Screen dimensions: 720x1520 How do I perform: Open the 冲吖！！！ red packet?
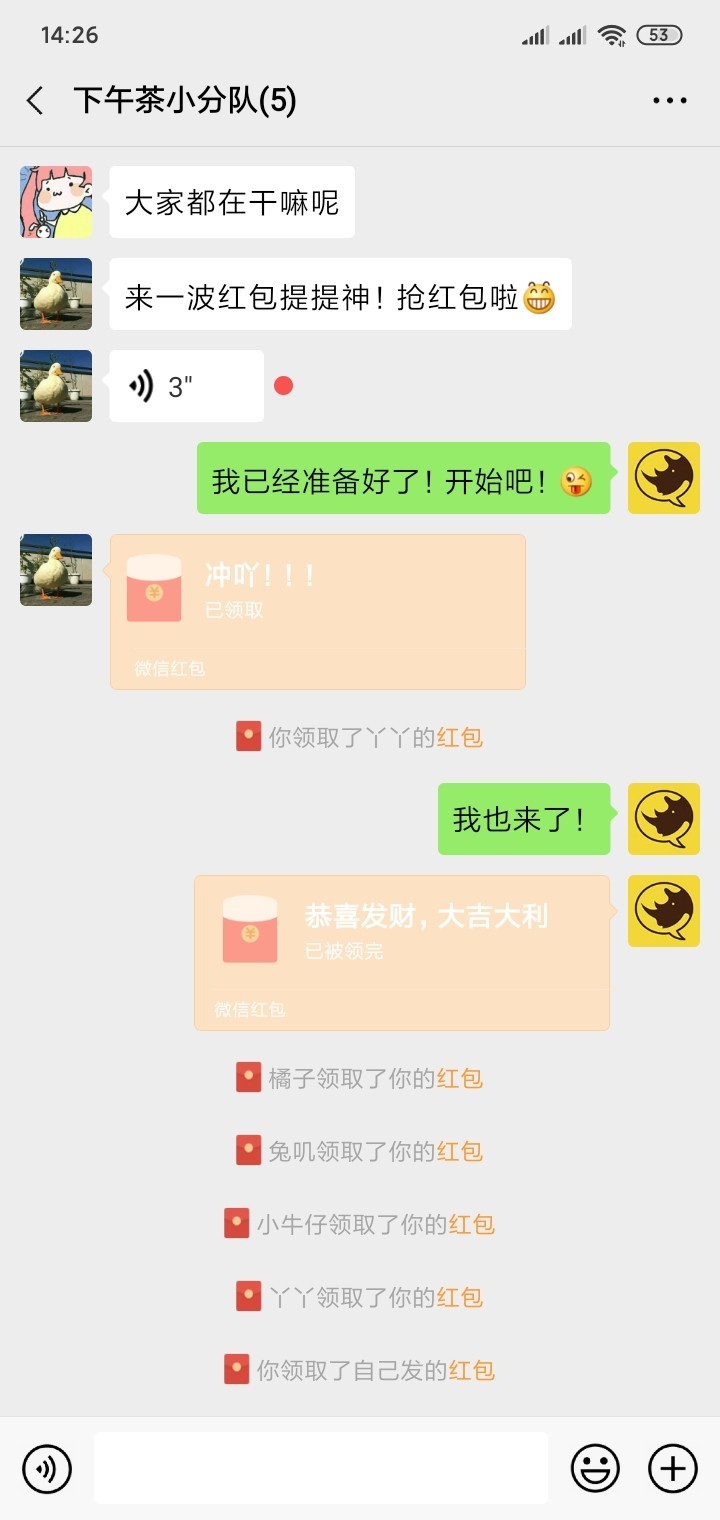click(317, 610)
